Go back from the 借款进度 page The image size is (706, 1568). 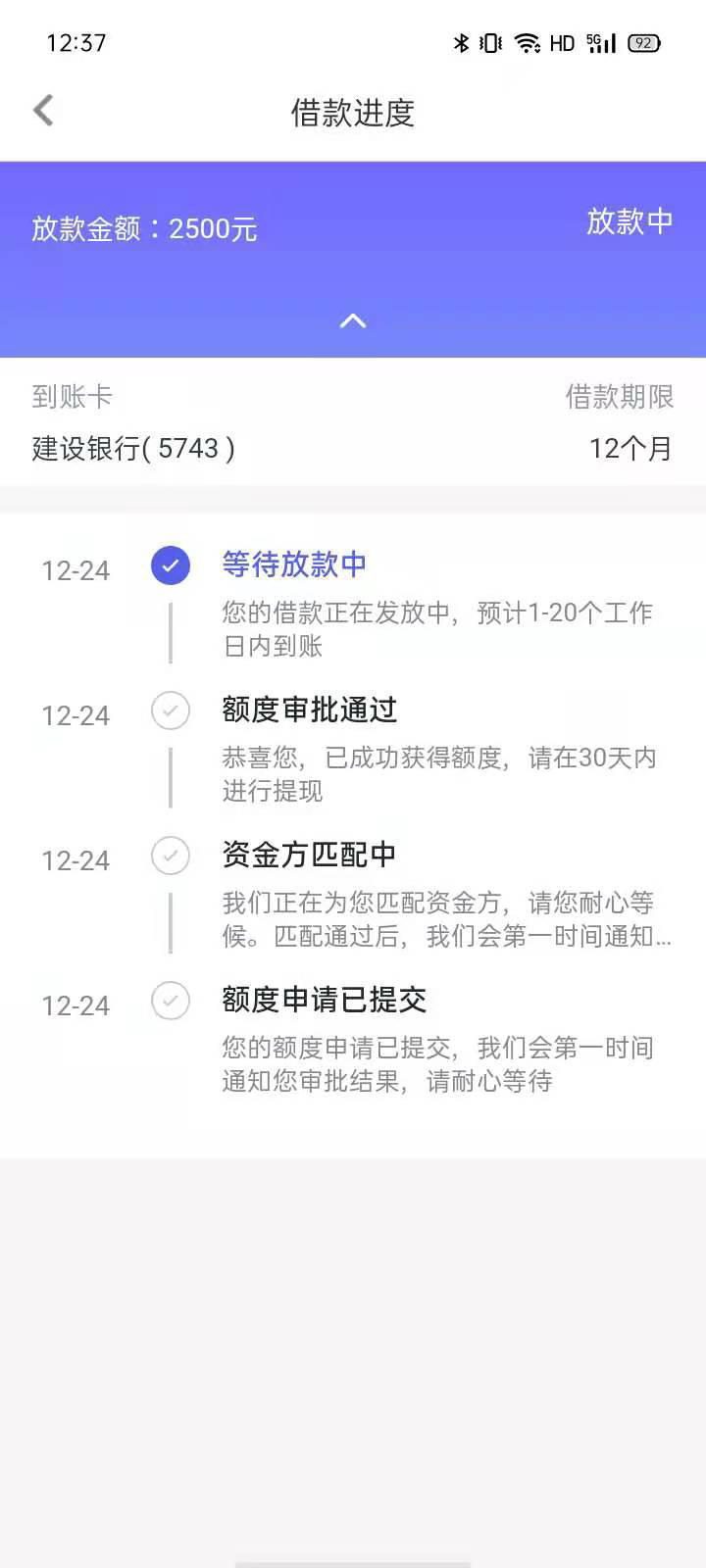click(43, 111)
